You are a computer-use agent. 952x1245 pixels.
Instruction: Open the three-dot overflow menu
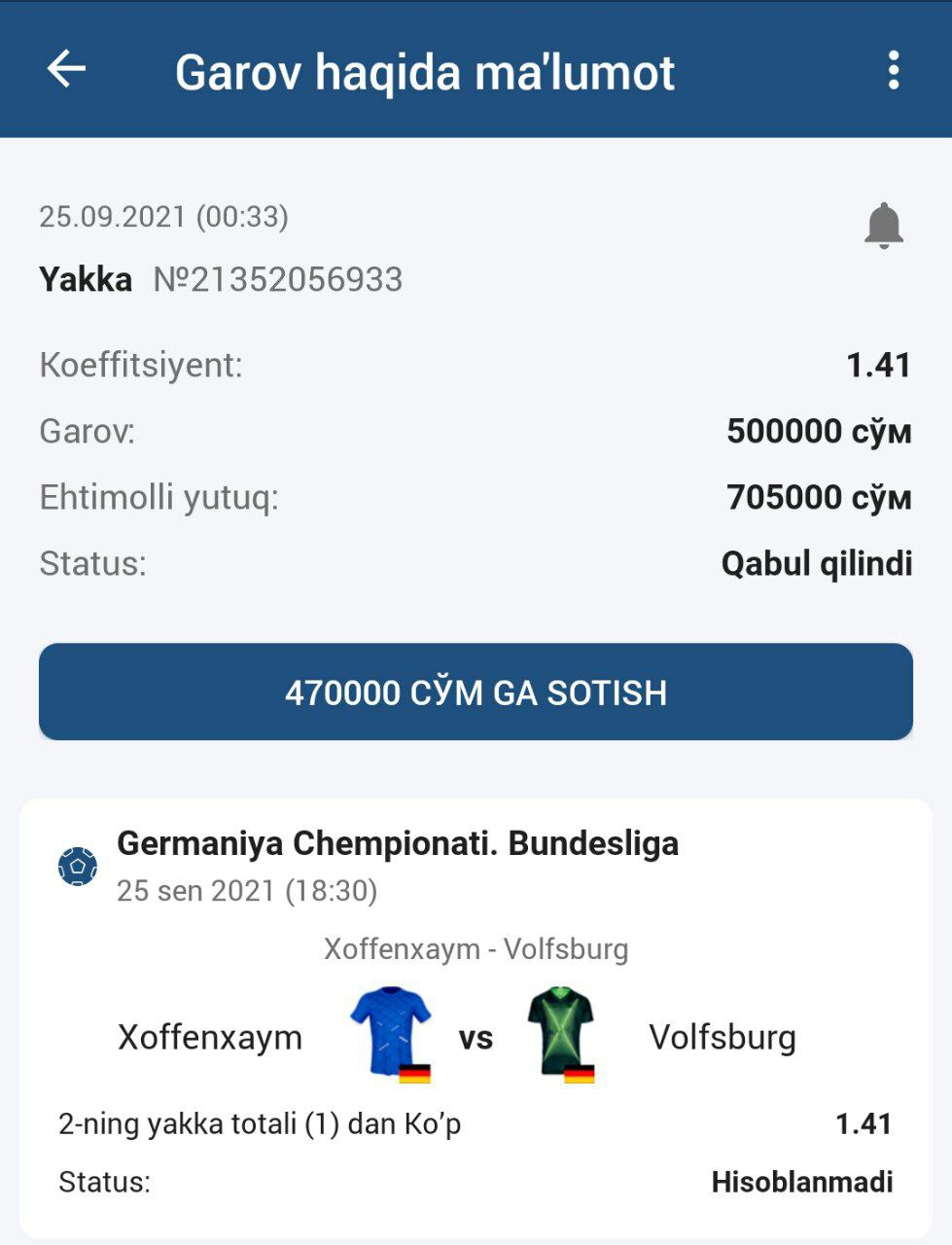pos(893,70)
